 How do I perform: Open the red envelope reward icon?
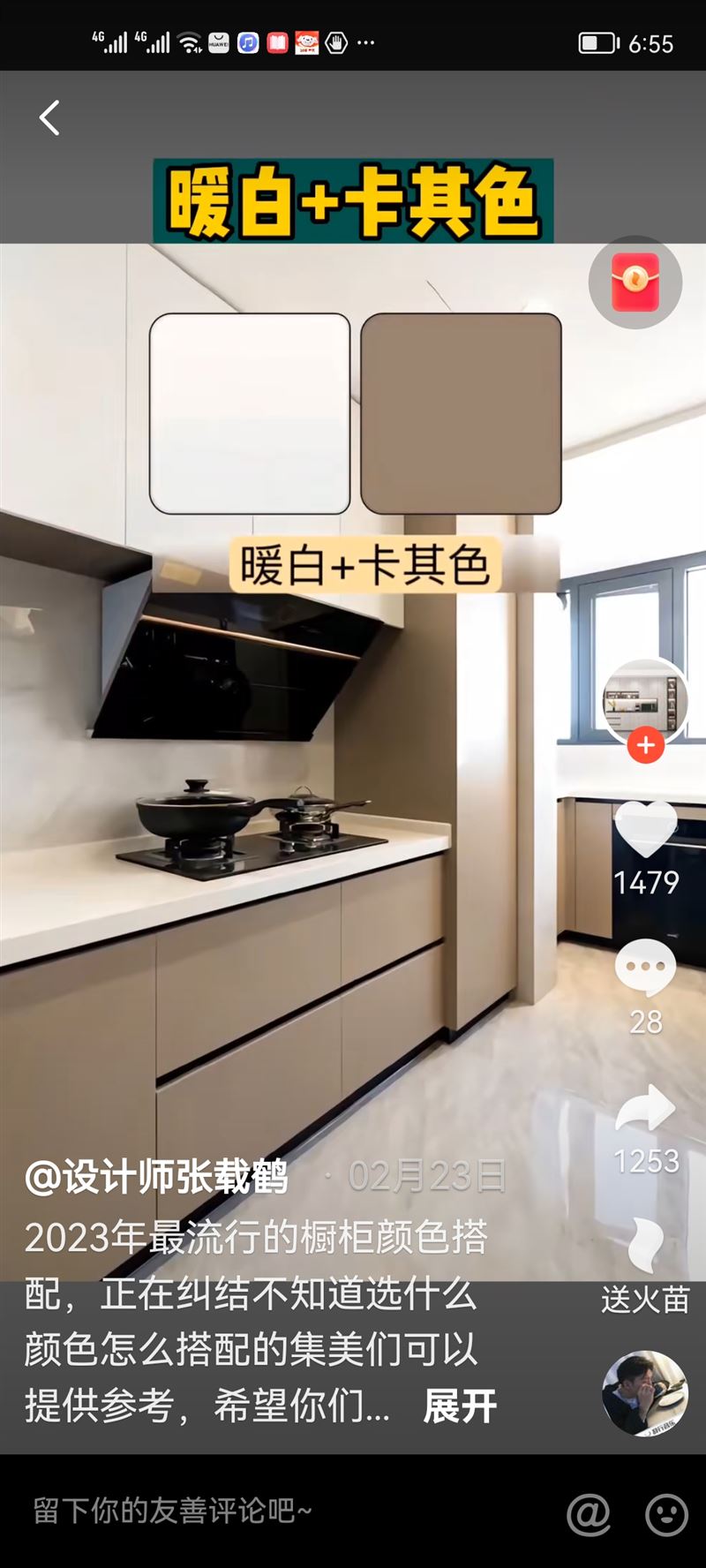point(635,283)
